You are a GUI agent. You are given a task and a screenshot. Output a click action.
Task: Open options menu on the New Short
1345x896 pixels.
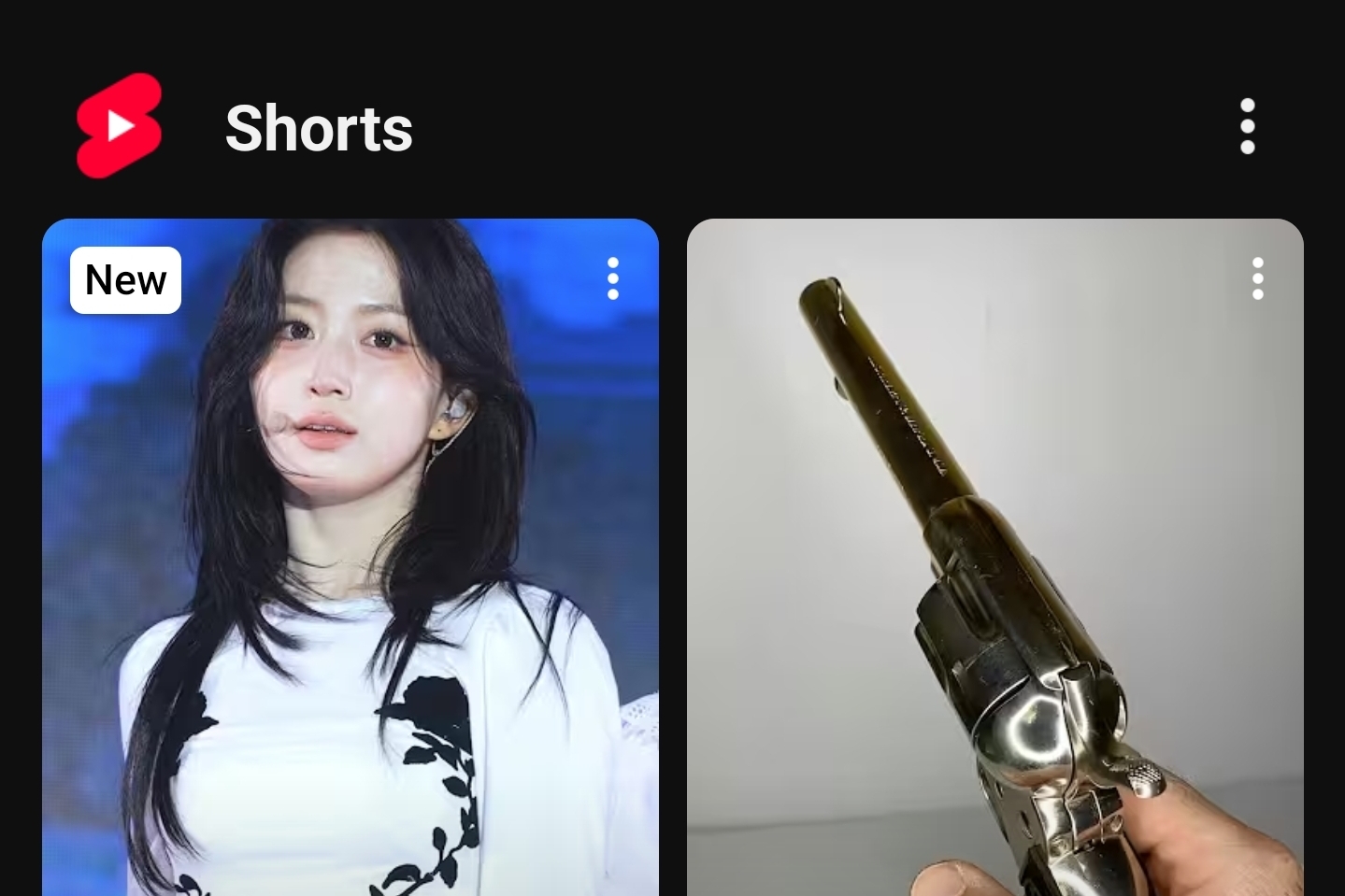click(613, 278)
